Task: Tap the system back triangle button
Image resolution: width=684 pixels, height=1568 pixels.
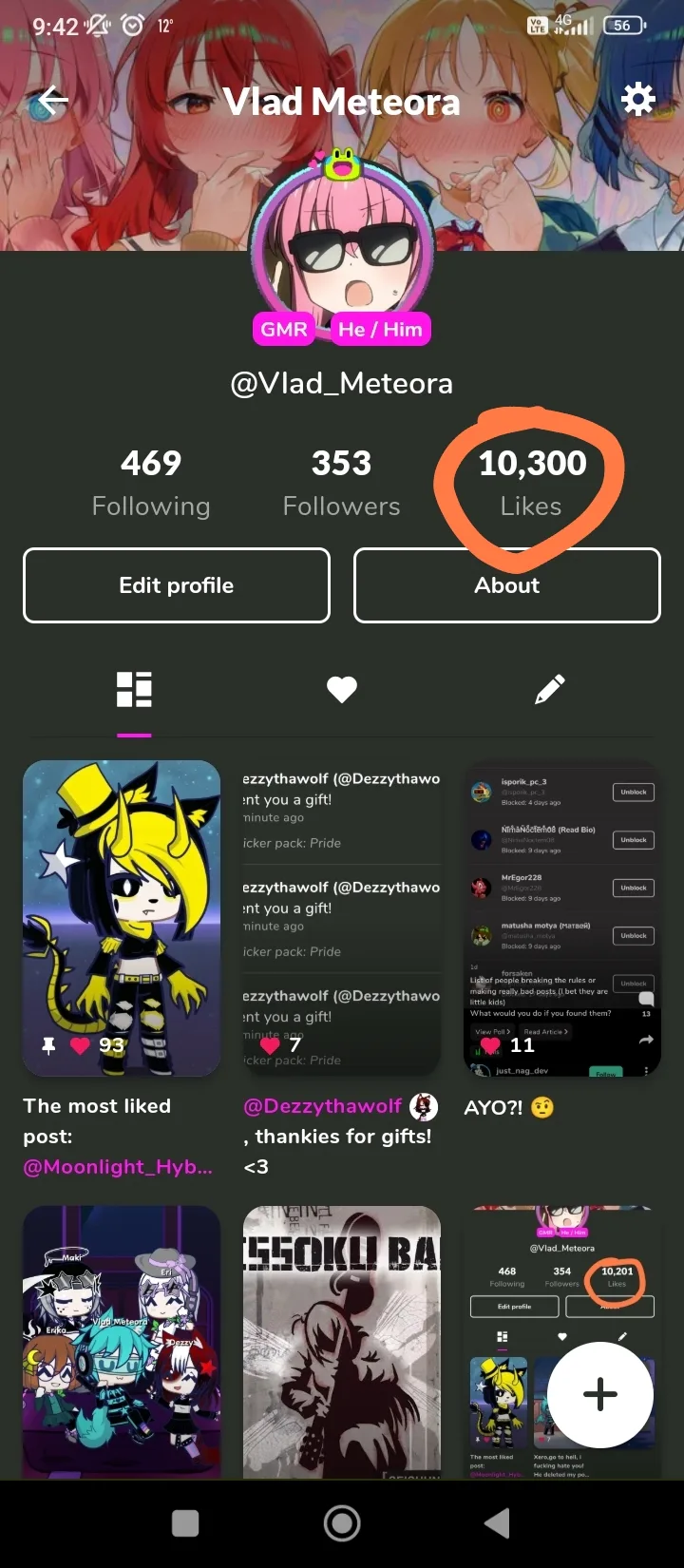Action: [497, 1523]
